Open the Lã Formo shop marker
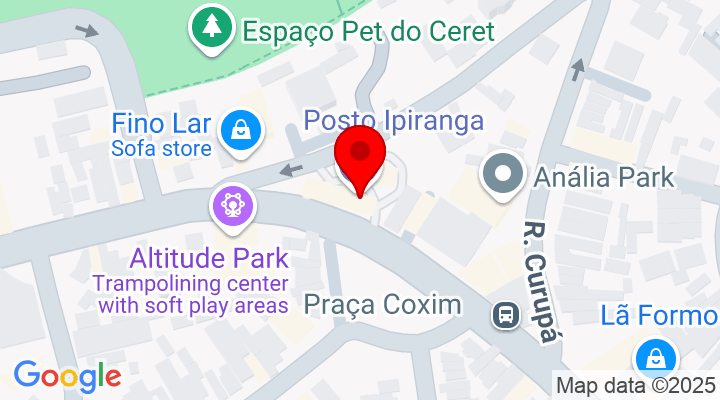This screenshot has height=400, width=720. click(656, 358)
